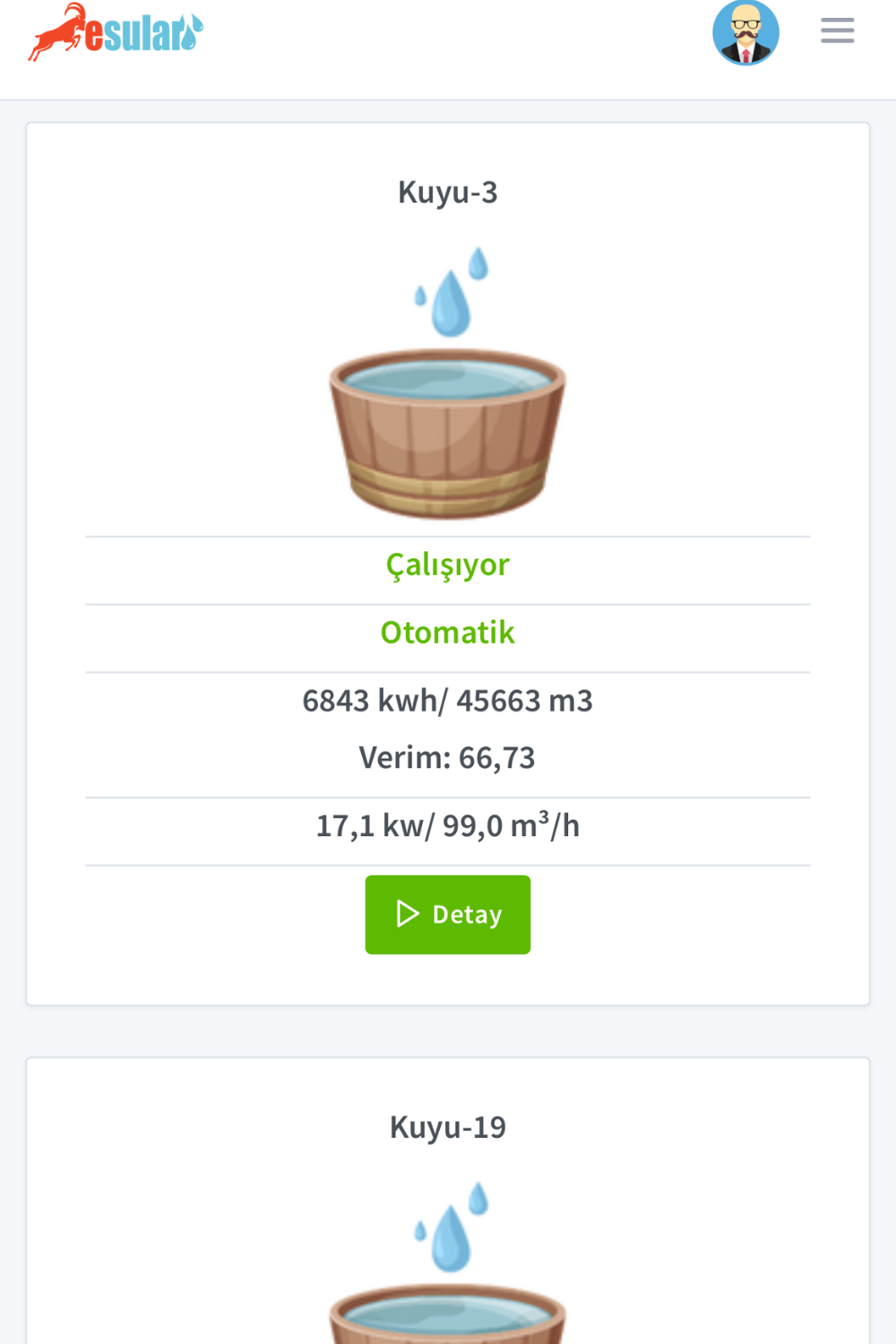Switch Kuyu-3 from automatic to manual mode
The image size is (896, 1344).
point(448,632)
